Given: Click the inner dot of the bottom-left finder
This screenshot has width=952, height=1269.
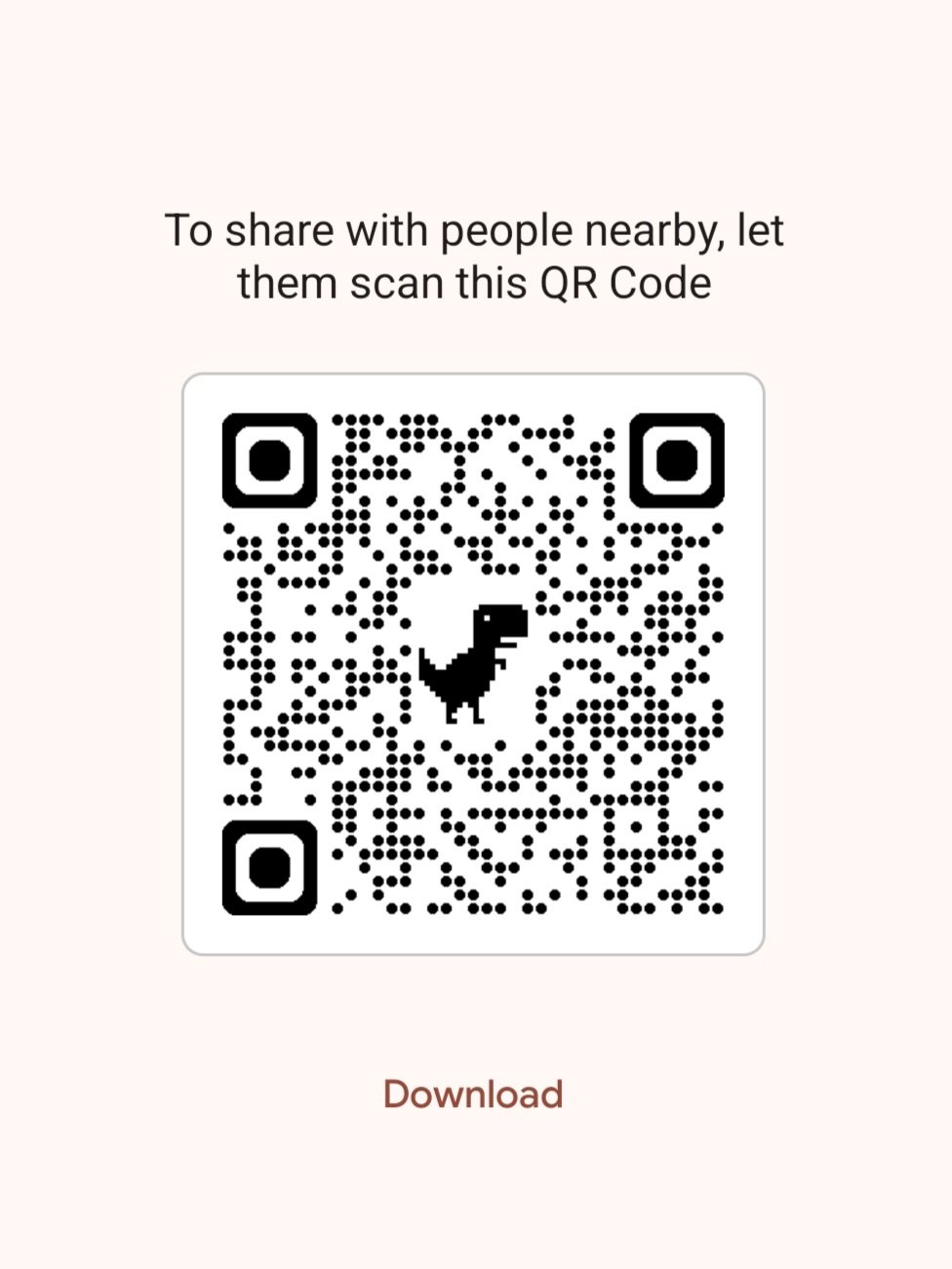Looking at the screenshot, I should 270,866.
